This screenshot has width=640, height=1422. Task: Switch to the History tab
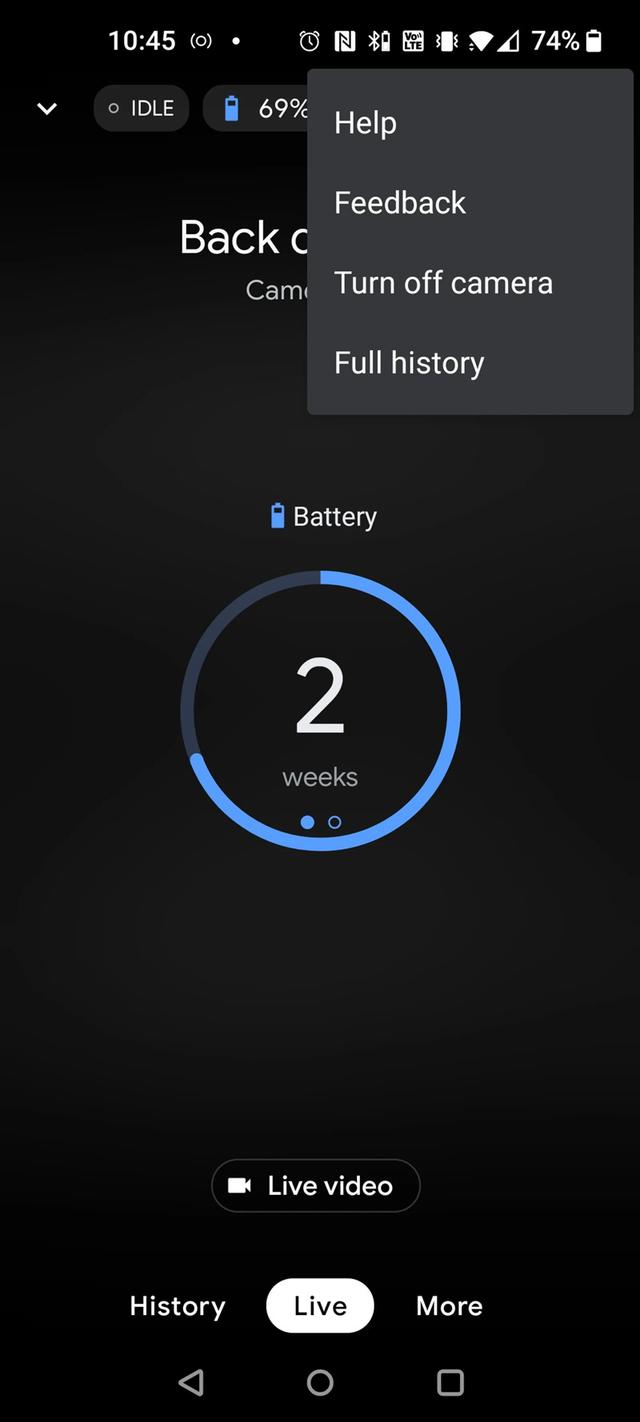coord(177,1306)
